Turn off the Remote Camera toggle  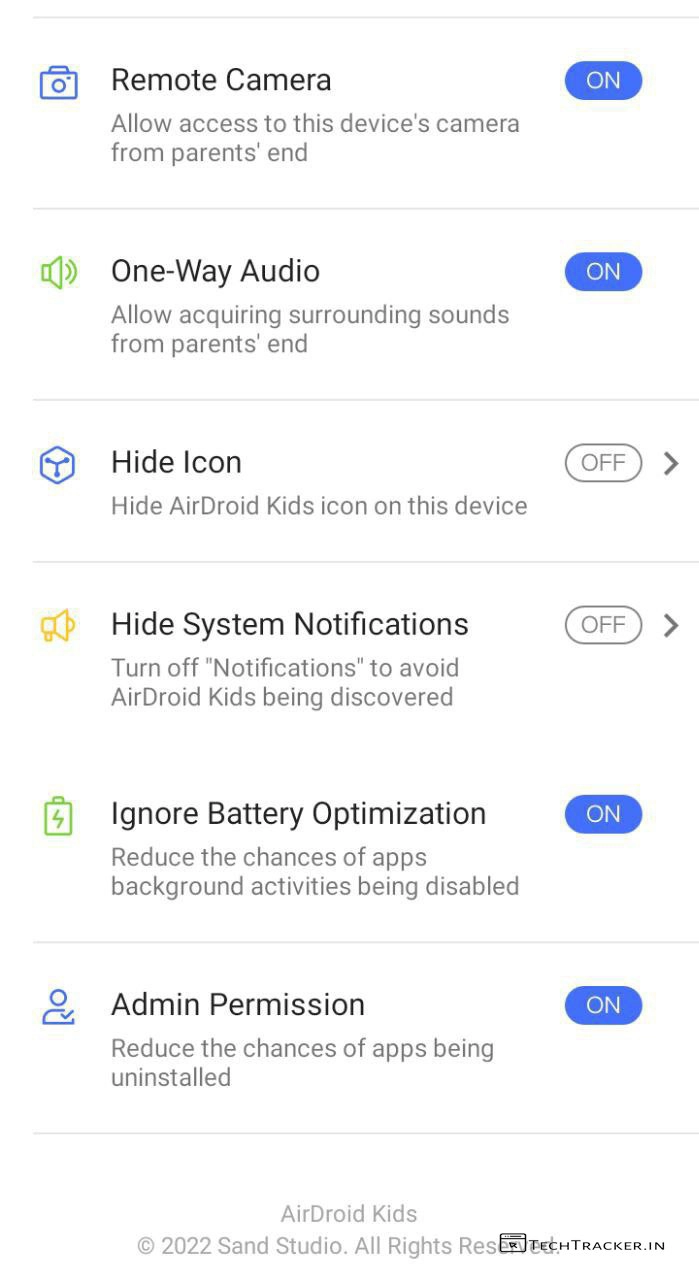[x=603, y=80]
